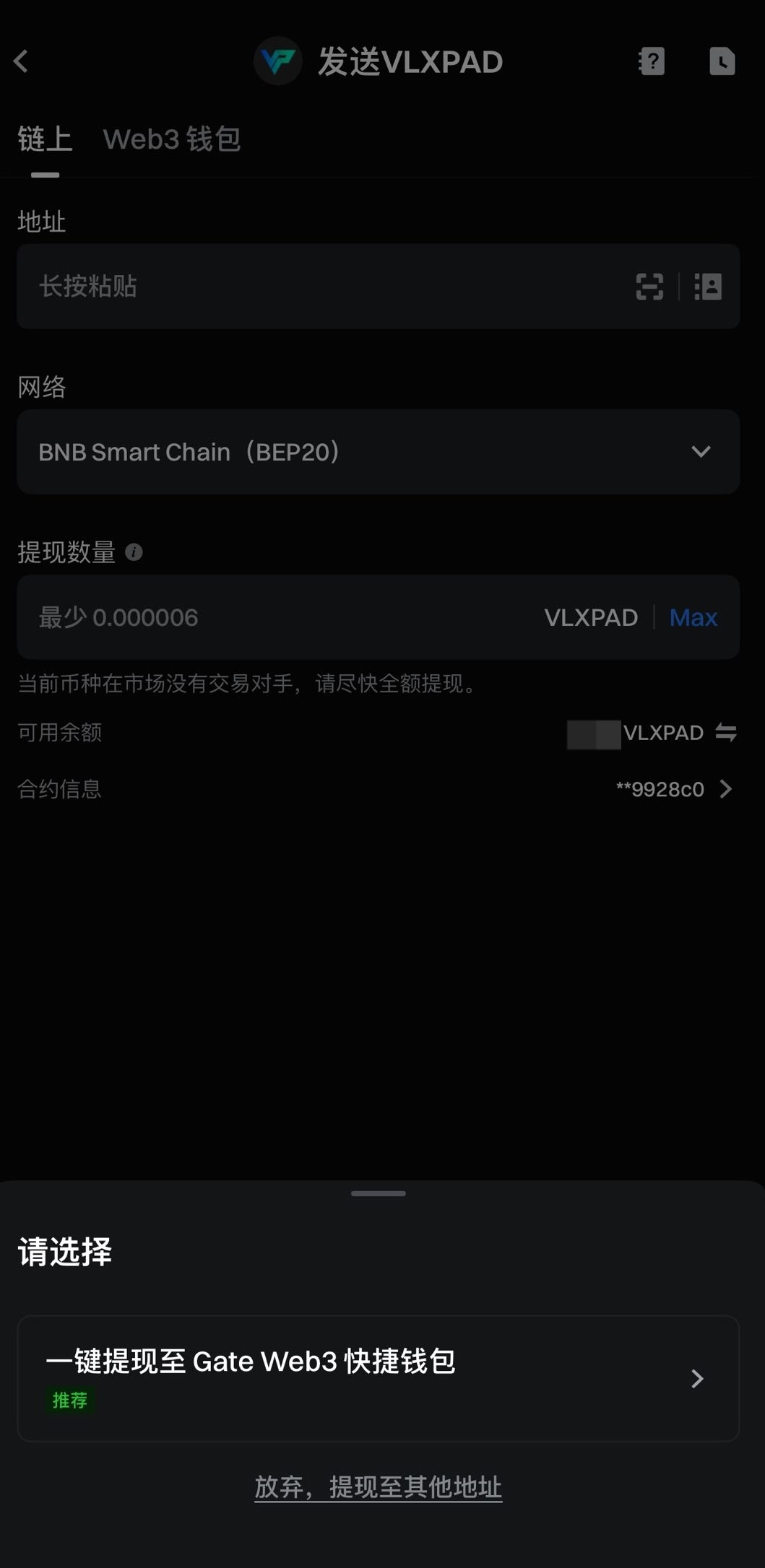Choose 一键提现至 Gate Web3 快捷钱包
The height and width of the screenshot is (1568, 765).
pyautogui.click(x=378, y=1378)
